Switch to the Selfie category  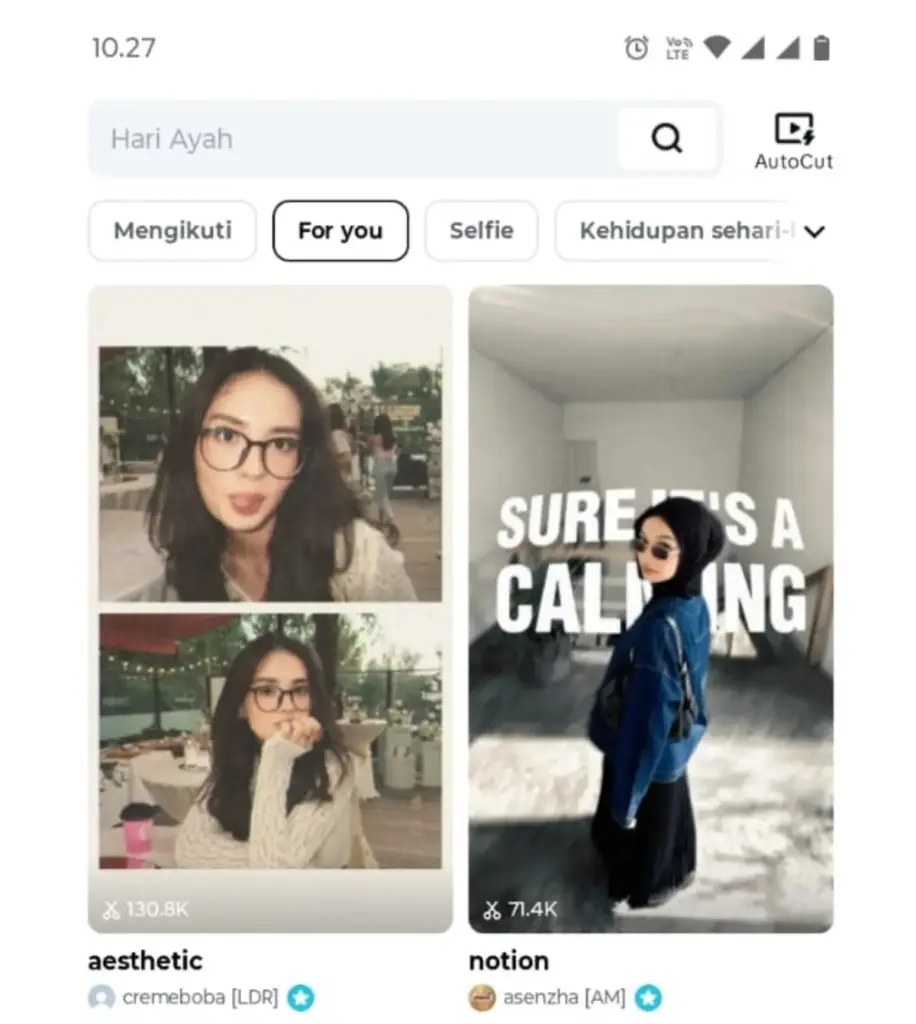coord(481,231)
